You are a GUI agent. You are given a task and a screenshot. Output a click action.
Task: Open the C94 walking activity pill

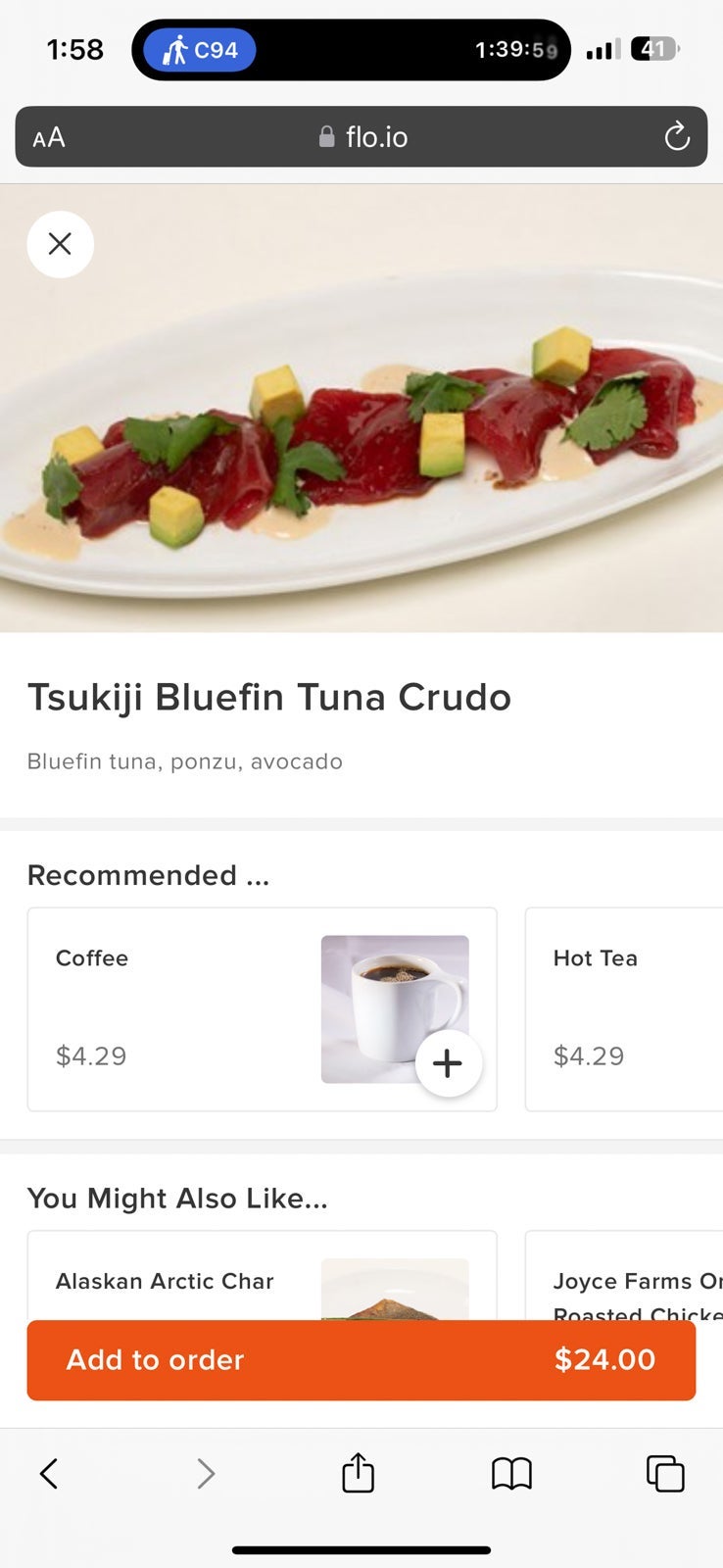(200, 50)
